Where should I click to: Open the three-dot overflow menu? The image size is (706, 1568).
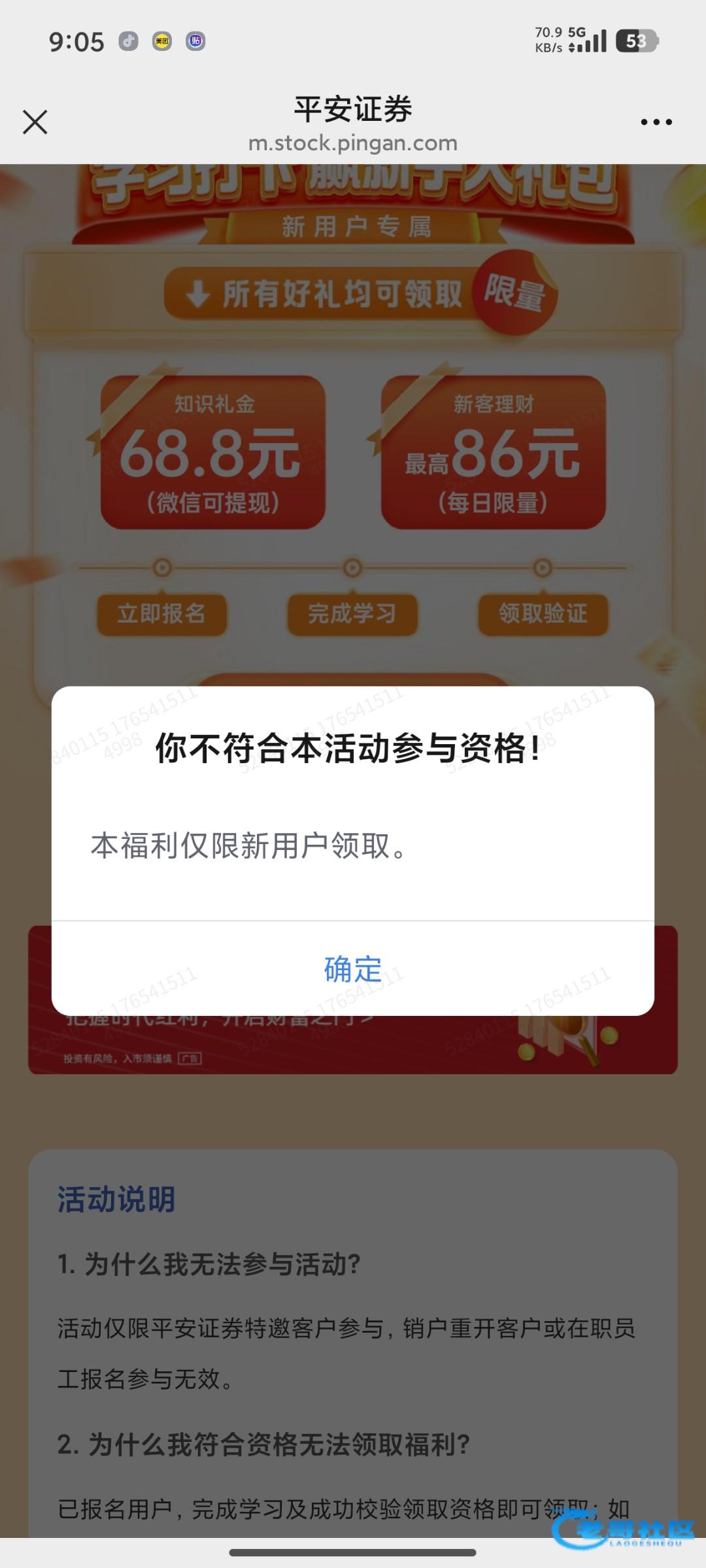pyautogui.click(x=656, y=122)
